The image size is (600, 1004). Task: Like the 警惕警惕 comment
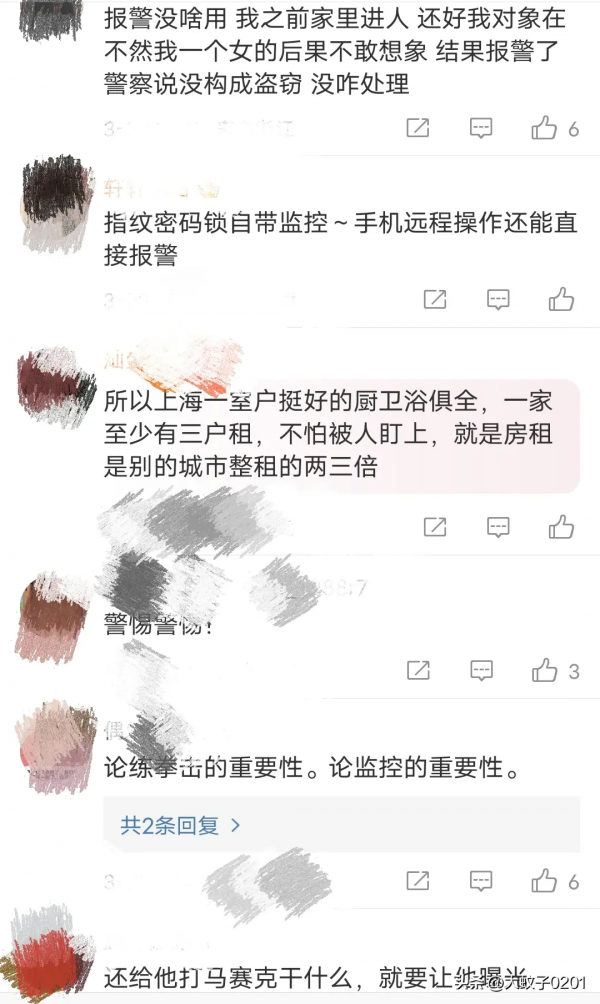click(544, 670)
